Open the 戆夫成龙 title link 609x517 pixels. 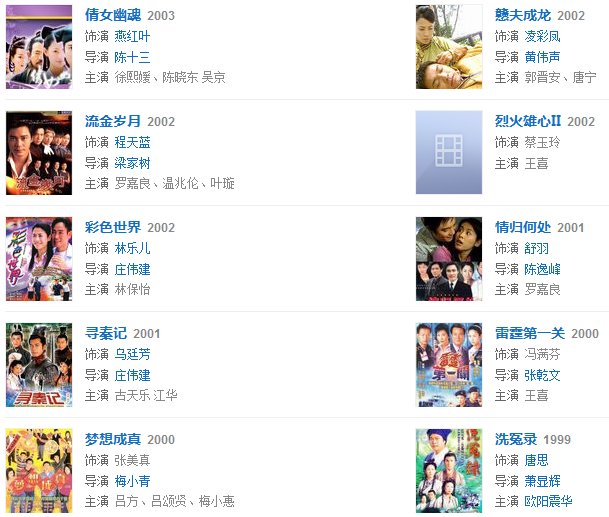522,15
